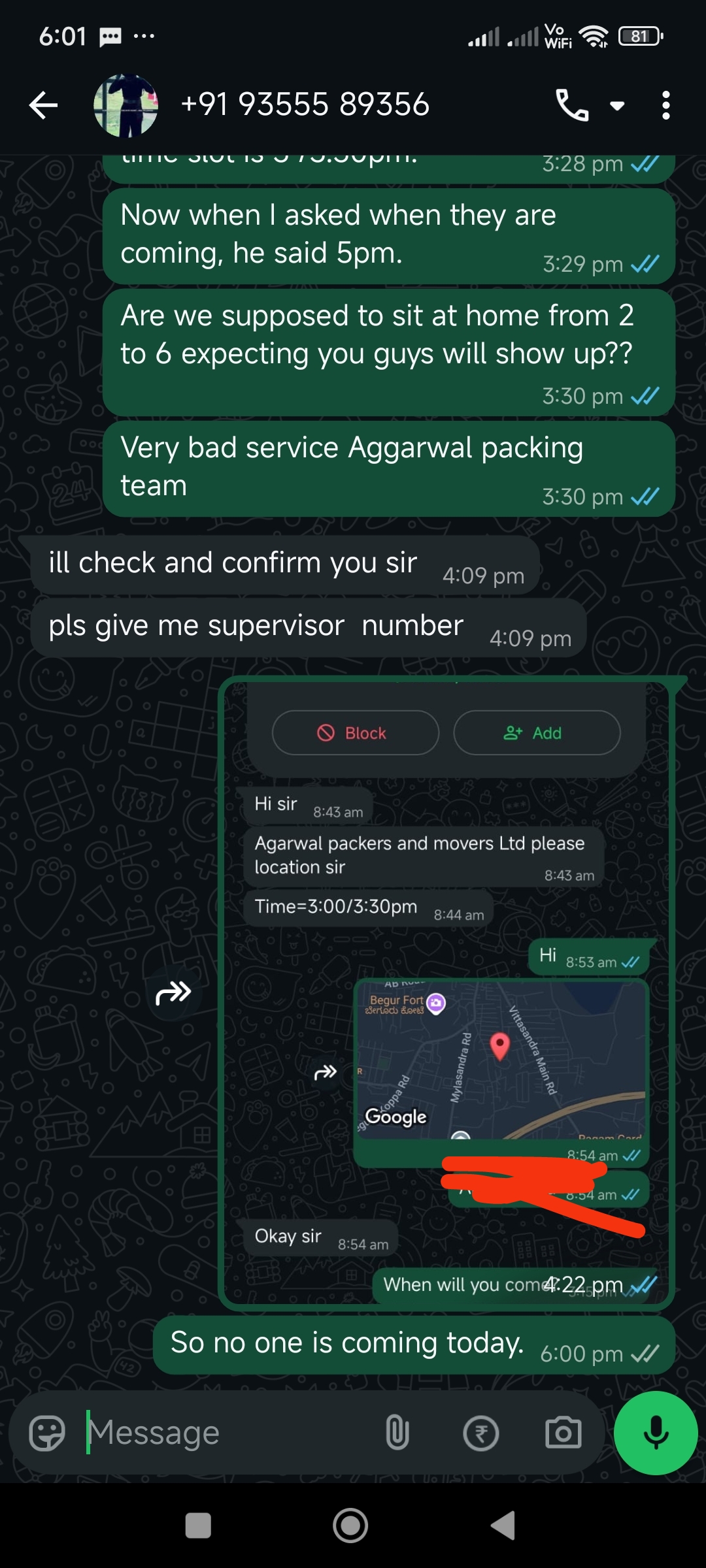Open the three-dot overflow menu
The height and width of the screenshot is (1568, 706).
(x=665, y=105)
